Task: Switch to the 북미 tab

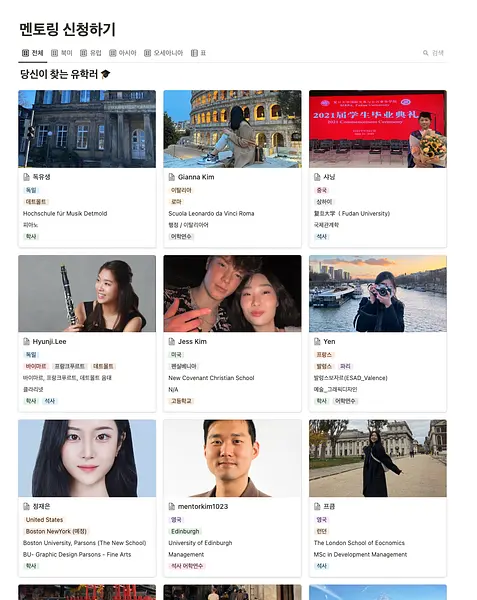Action: [x=62, y=53]
